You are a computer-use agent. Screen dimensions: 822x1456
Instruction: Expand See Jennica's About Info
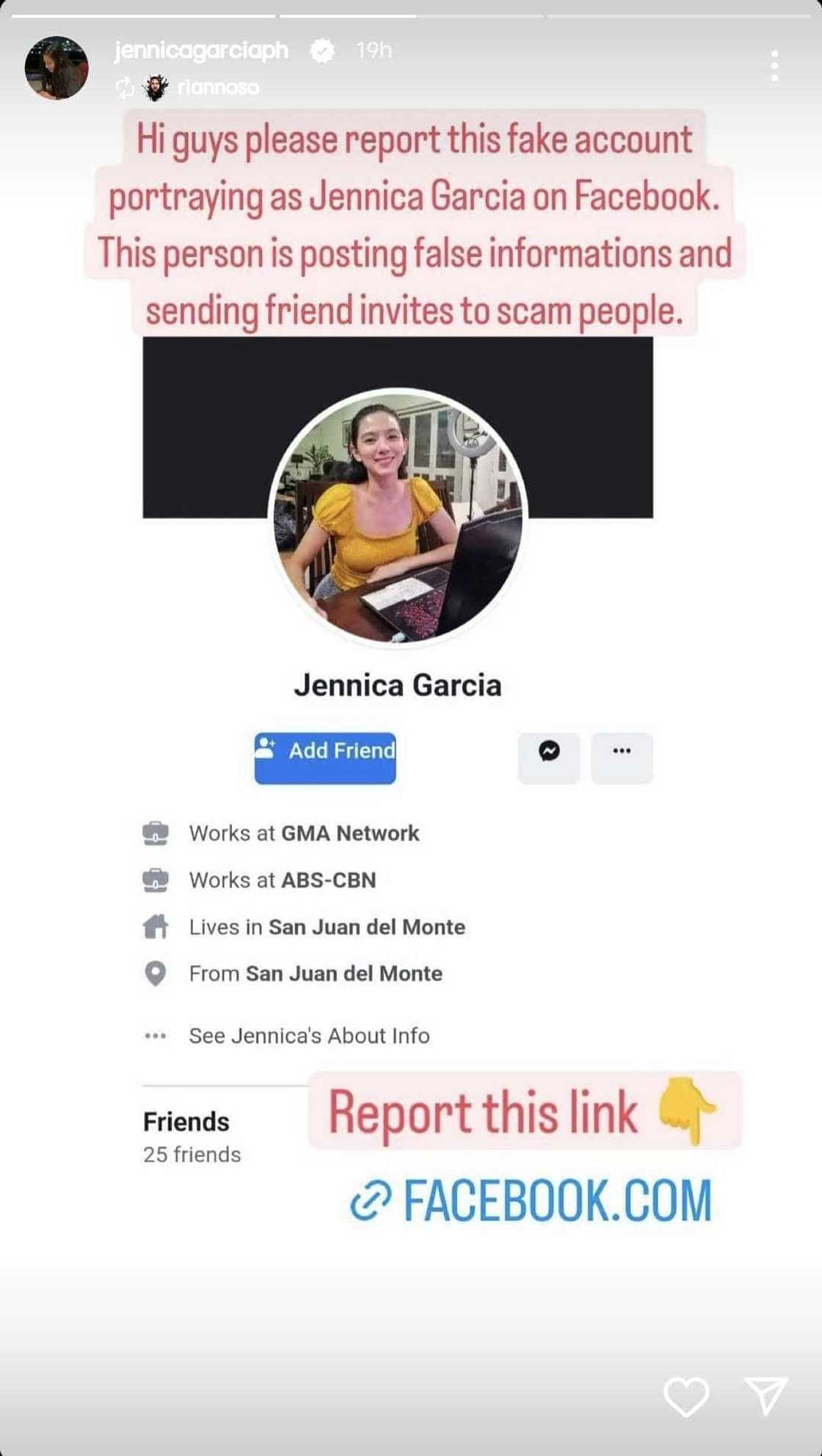pyautogui.click(x=309, y=1035)
